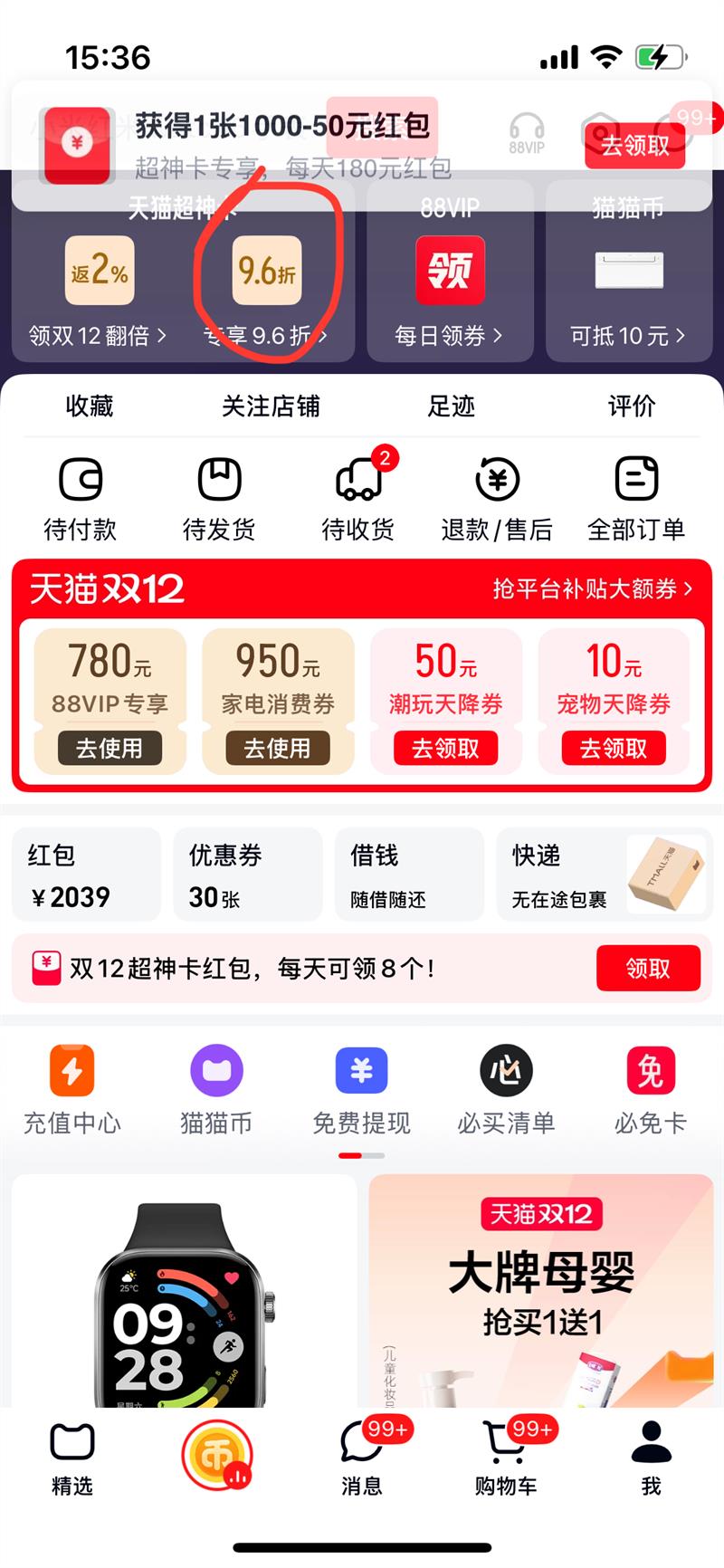
Task: Tap the carousel page indicator dots
Action: 361,1156
